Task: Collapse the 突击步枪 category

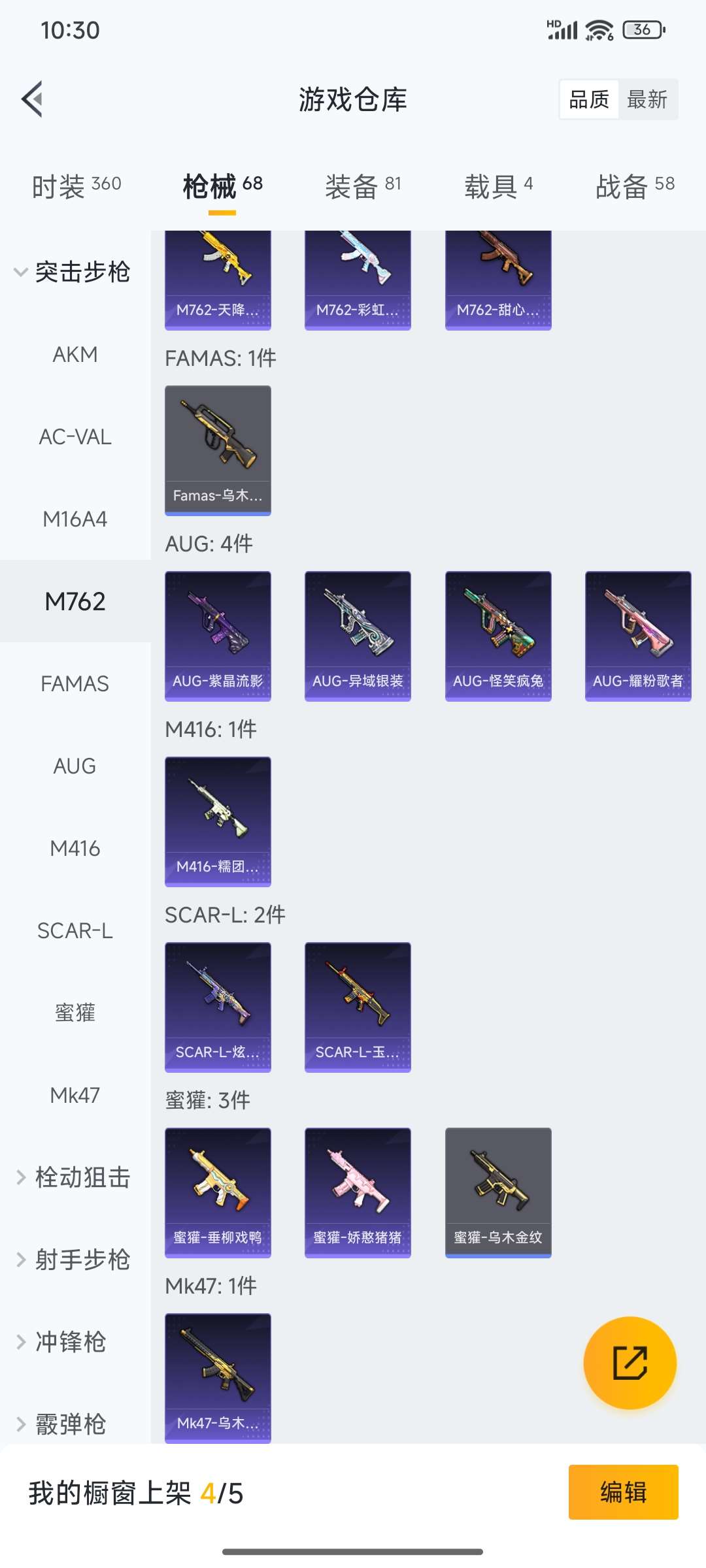Action: (x=72, y=272)
